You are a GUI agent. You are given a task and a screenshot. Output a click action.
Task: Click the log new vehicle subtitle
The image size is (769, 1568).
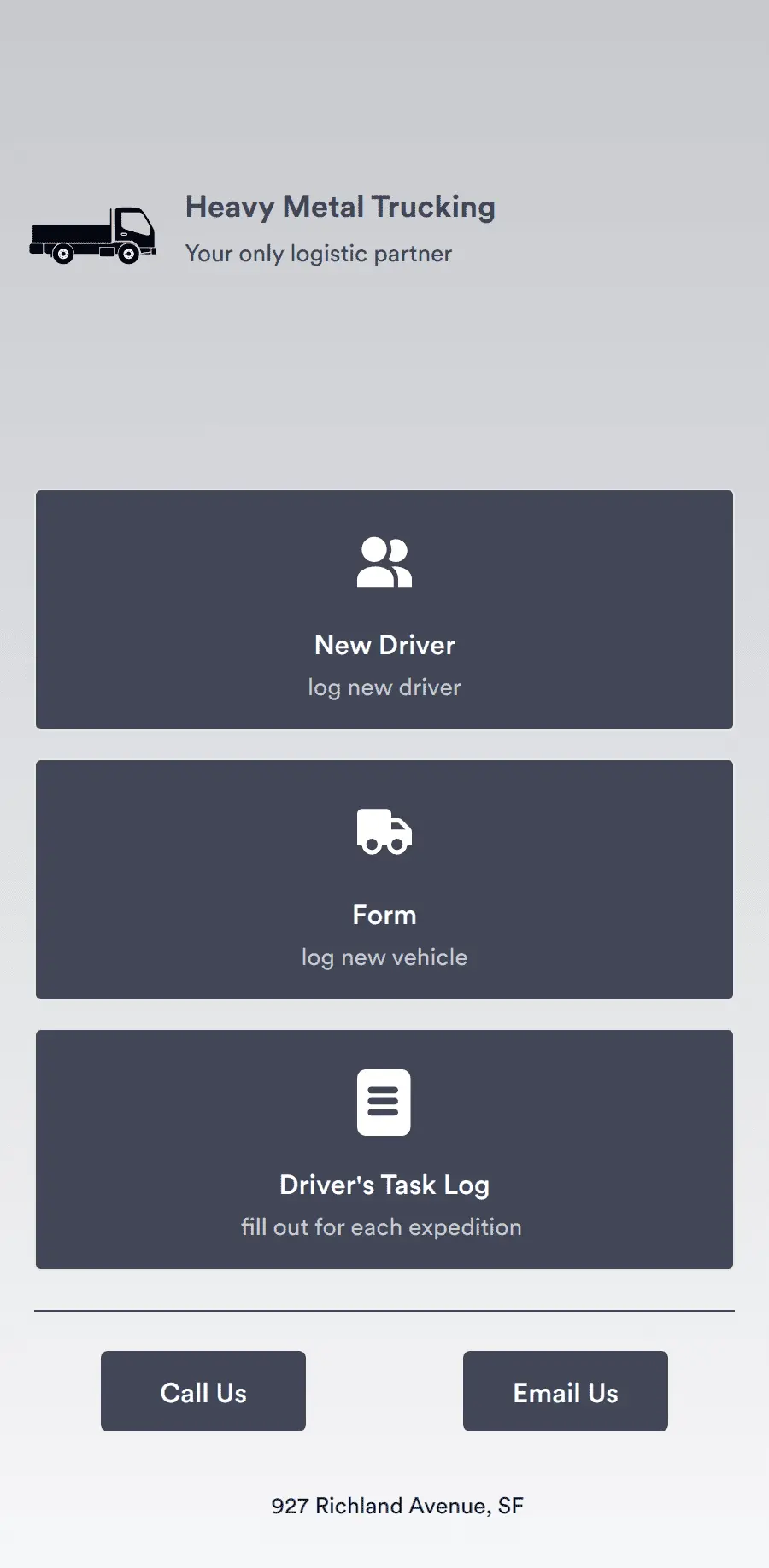coord(384,957)
